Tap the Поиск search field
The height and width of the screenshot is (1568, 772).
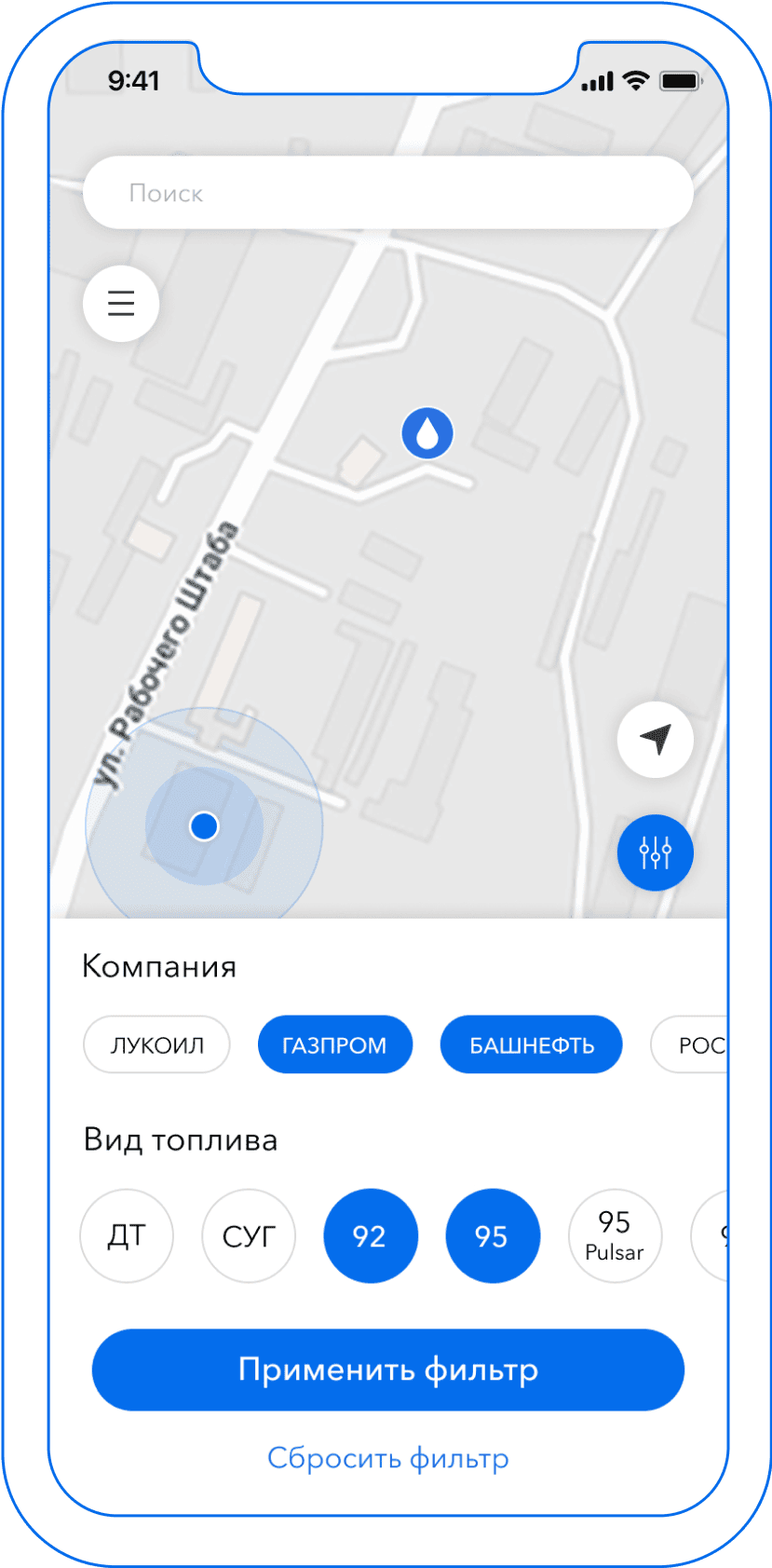pos(387,193)
